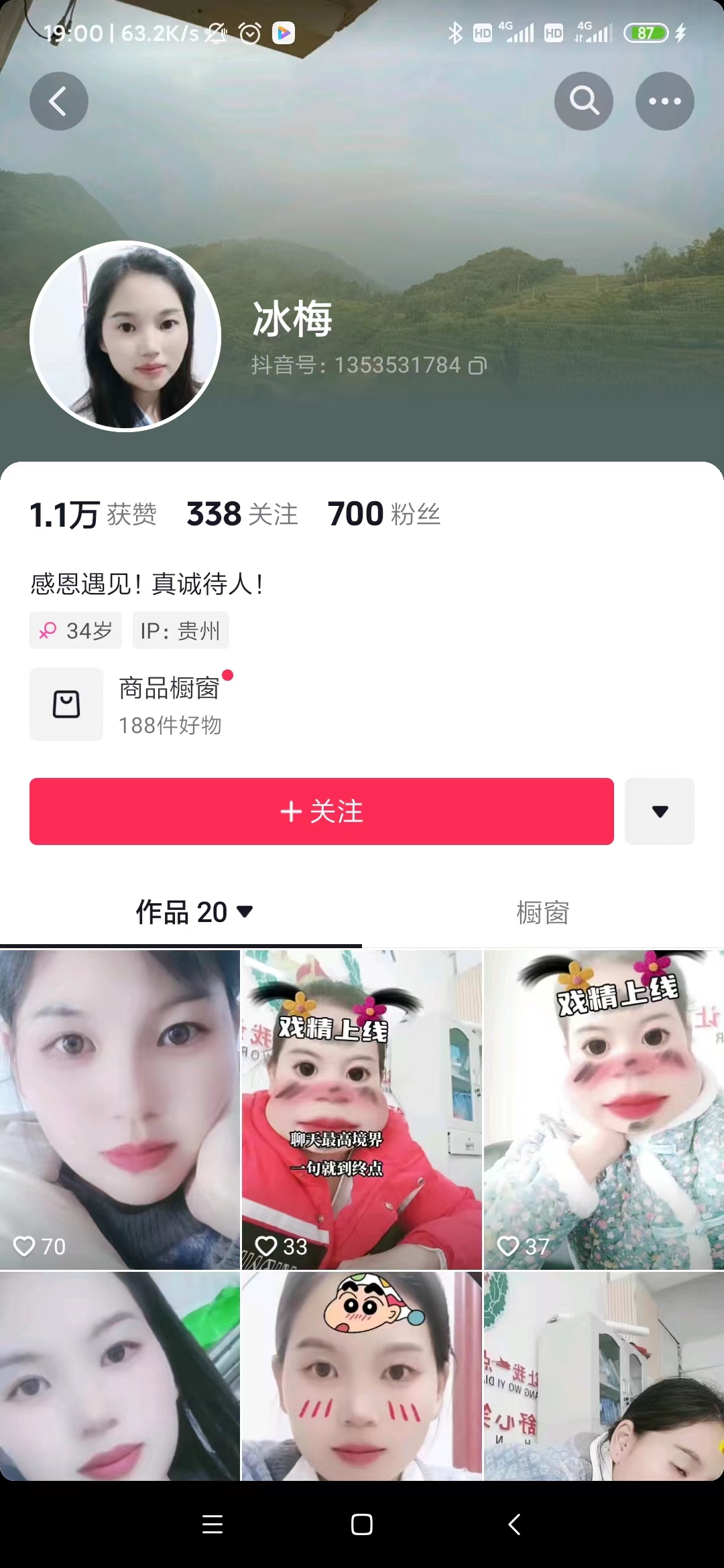Viewport: 724px width, 1568px height.
Task: Open the three-dot more options menu
Action: 664,101
